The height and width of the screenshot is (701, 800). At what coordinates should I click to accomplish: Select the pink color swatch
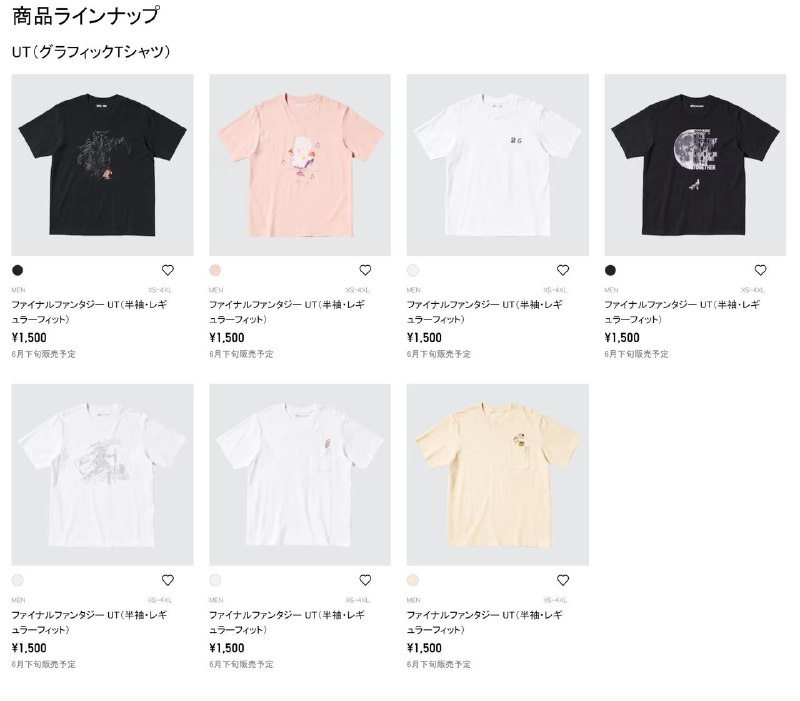tap(215, 270)
